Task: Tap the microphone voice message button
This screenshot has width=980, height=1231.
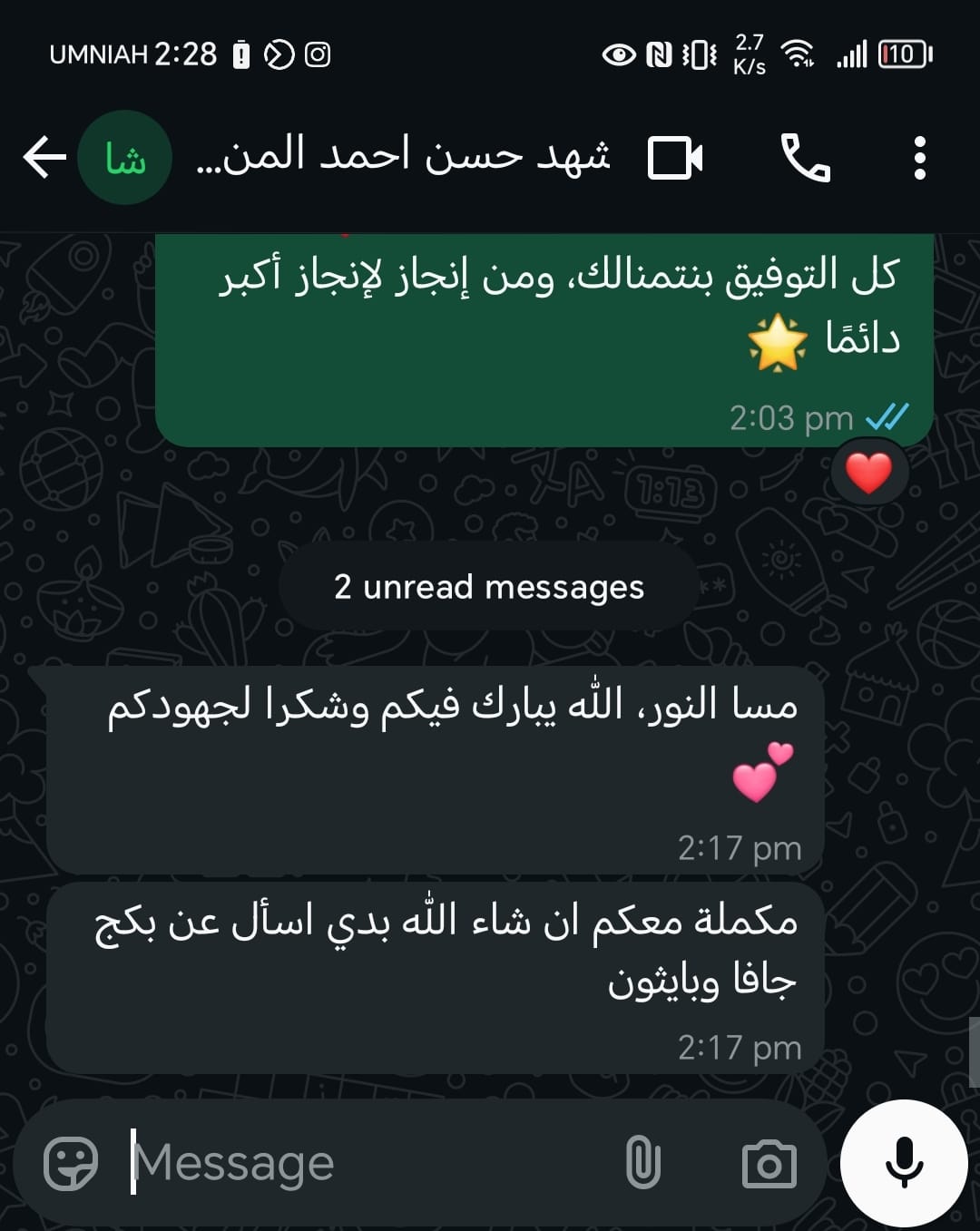Action: click(904, 1163)
